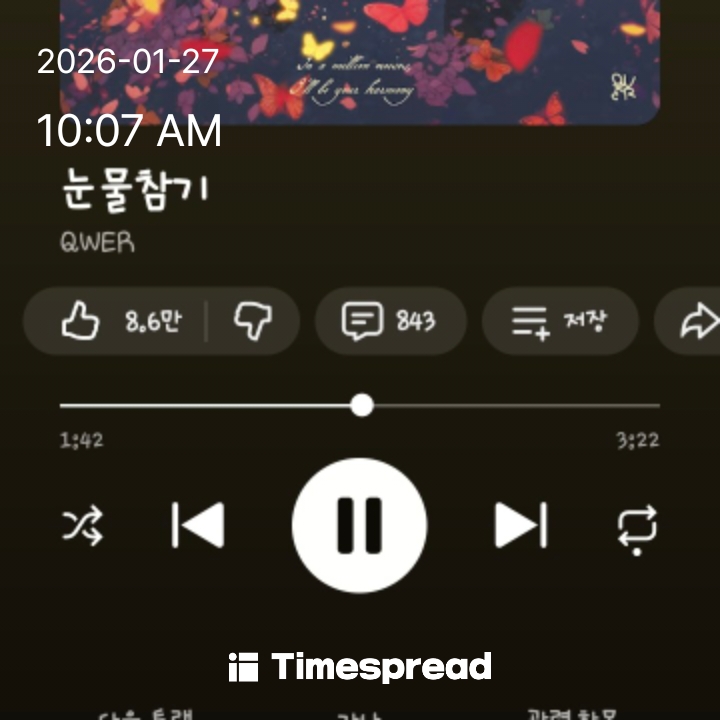Share this song
The image size is (720, 720).
point(697,322)
